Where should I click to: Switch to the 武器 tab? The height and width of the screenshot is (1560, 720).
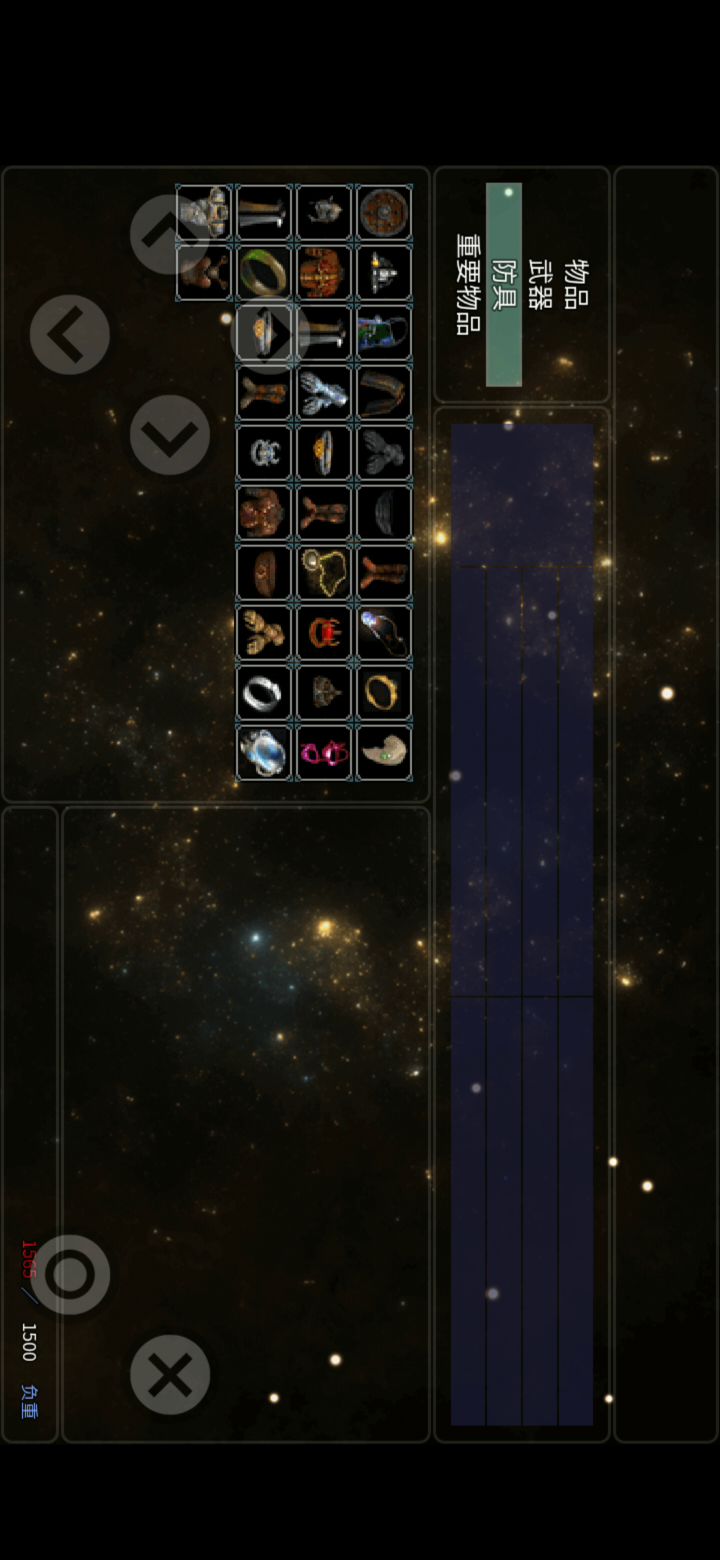pos(540,284)
